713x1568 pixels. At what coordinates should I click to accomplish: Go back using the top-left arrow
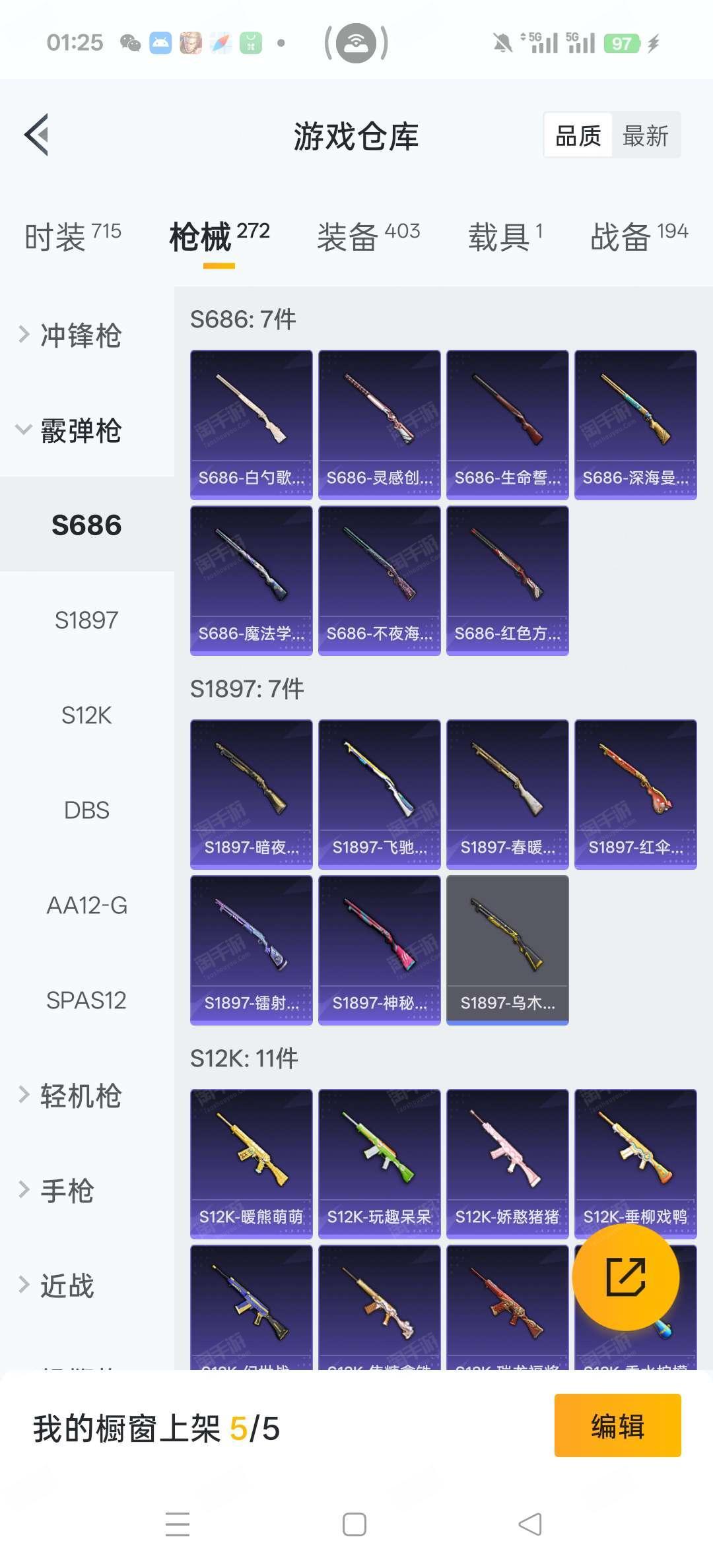[x=37, y=135]
